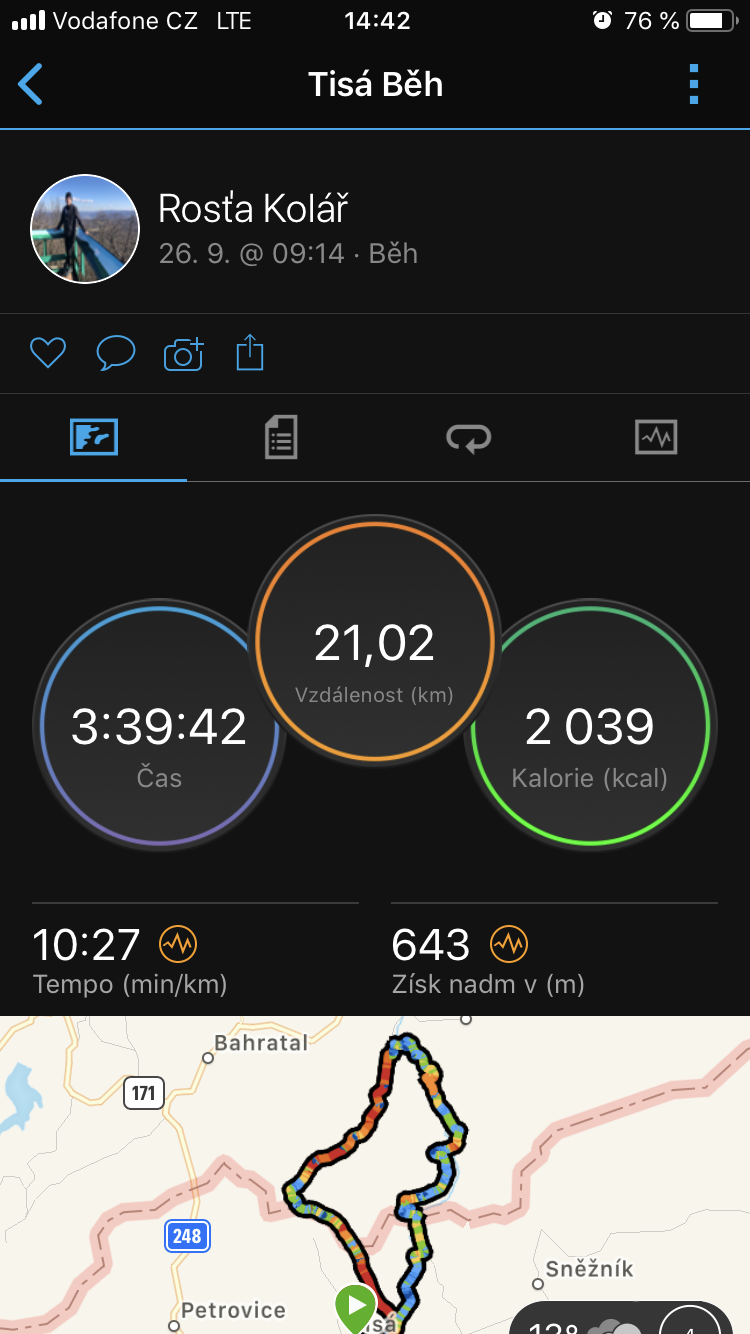Open the three-dot overflow menu
This screenshot has width=750, height=1334.
click(x=694, y=85)
